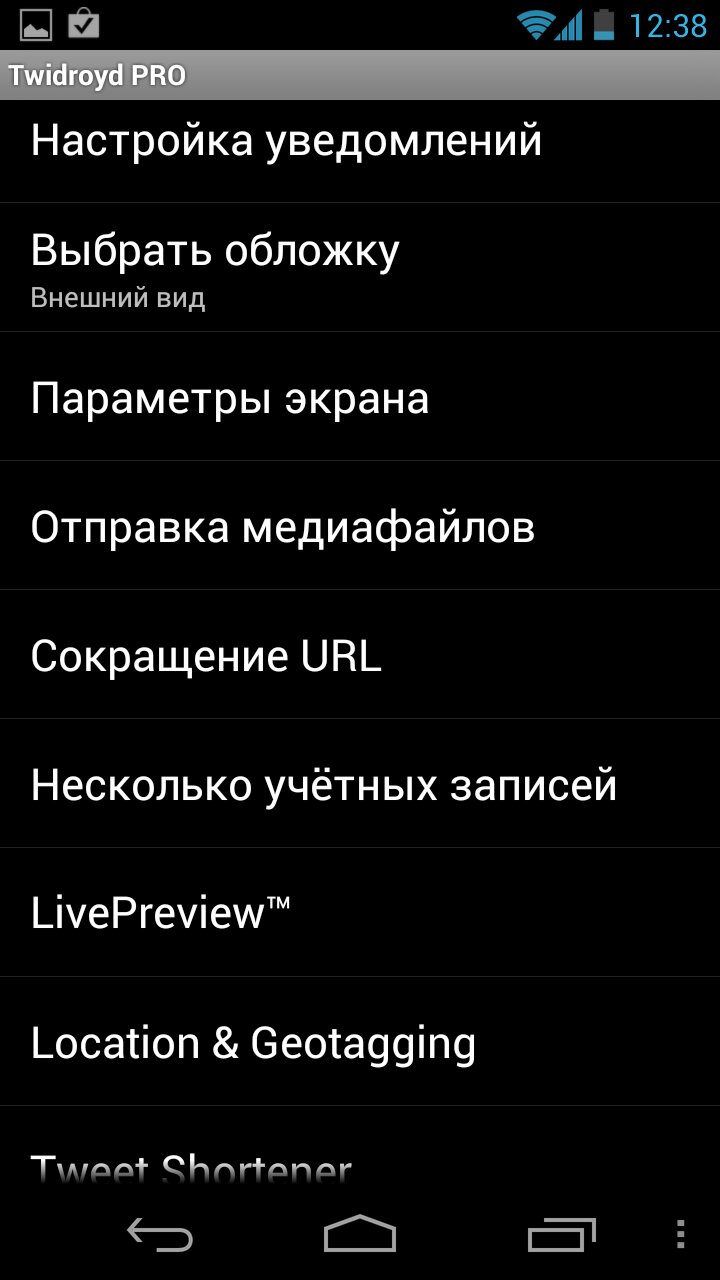Open the overflow menu dots
The image size is (720, 1280).
click(x=681, y=1236)
